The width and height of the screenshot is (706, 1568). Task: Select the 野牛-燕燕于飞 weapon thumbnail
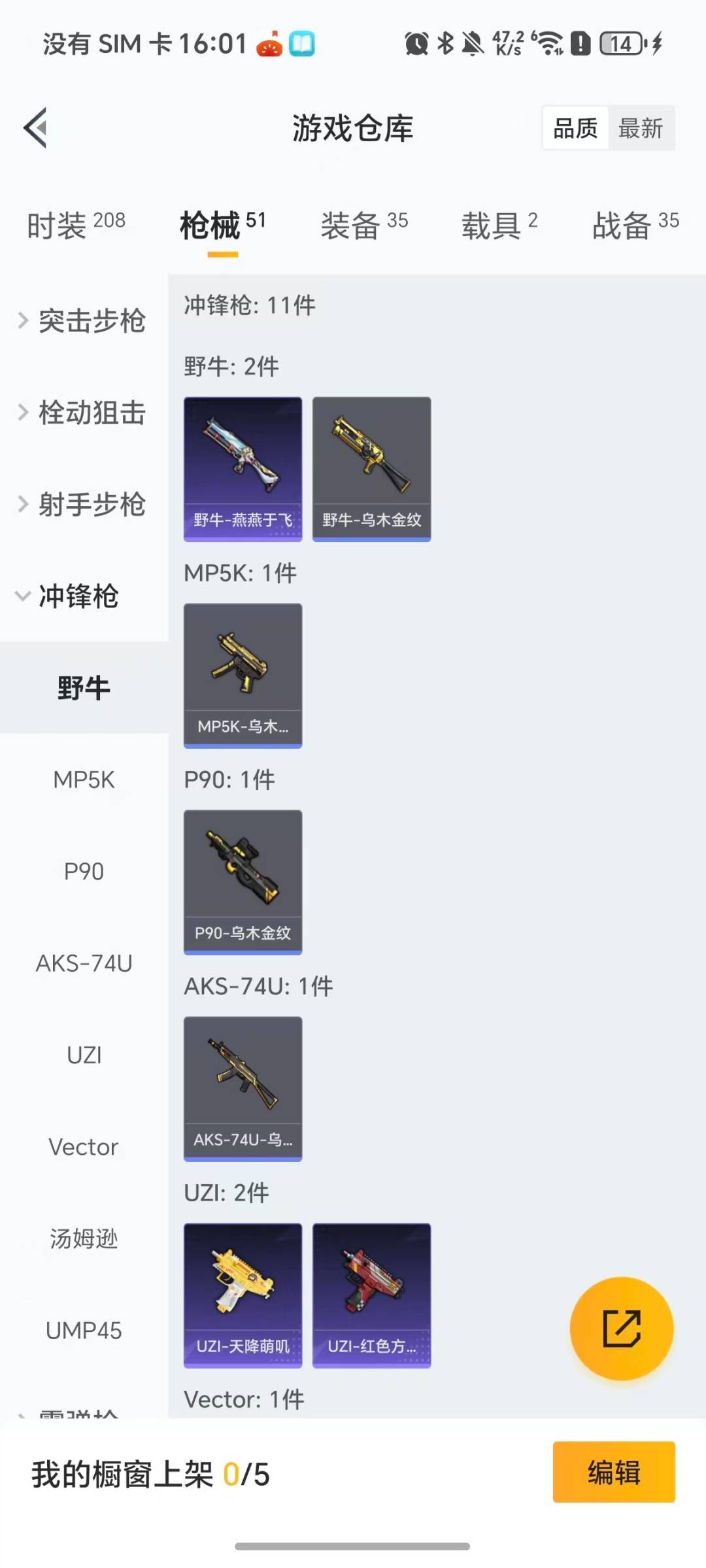pos(243,468)
